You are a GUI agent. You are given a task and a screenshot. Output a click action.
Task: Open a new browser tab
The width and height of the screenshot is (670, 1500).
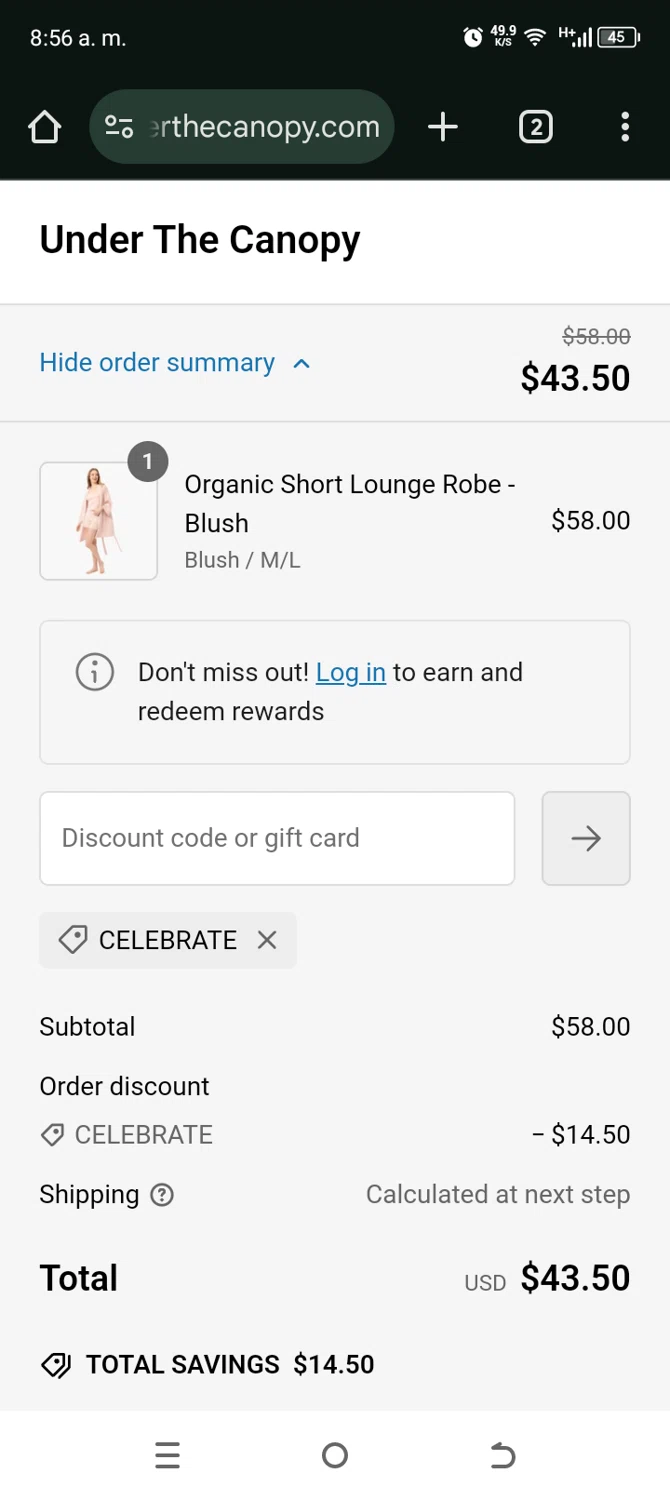(442, 127)
